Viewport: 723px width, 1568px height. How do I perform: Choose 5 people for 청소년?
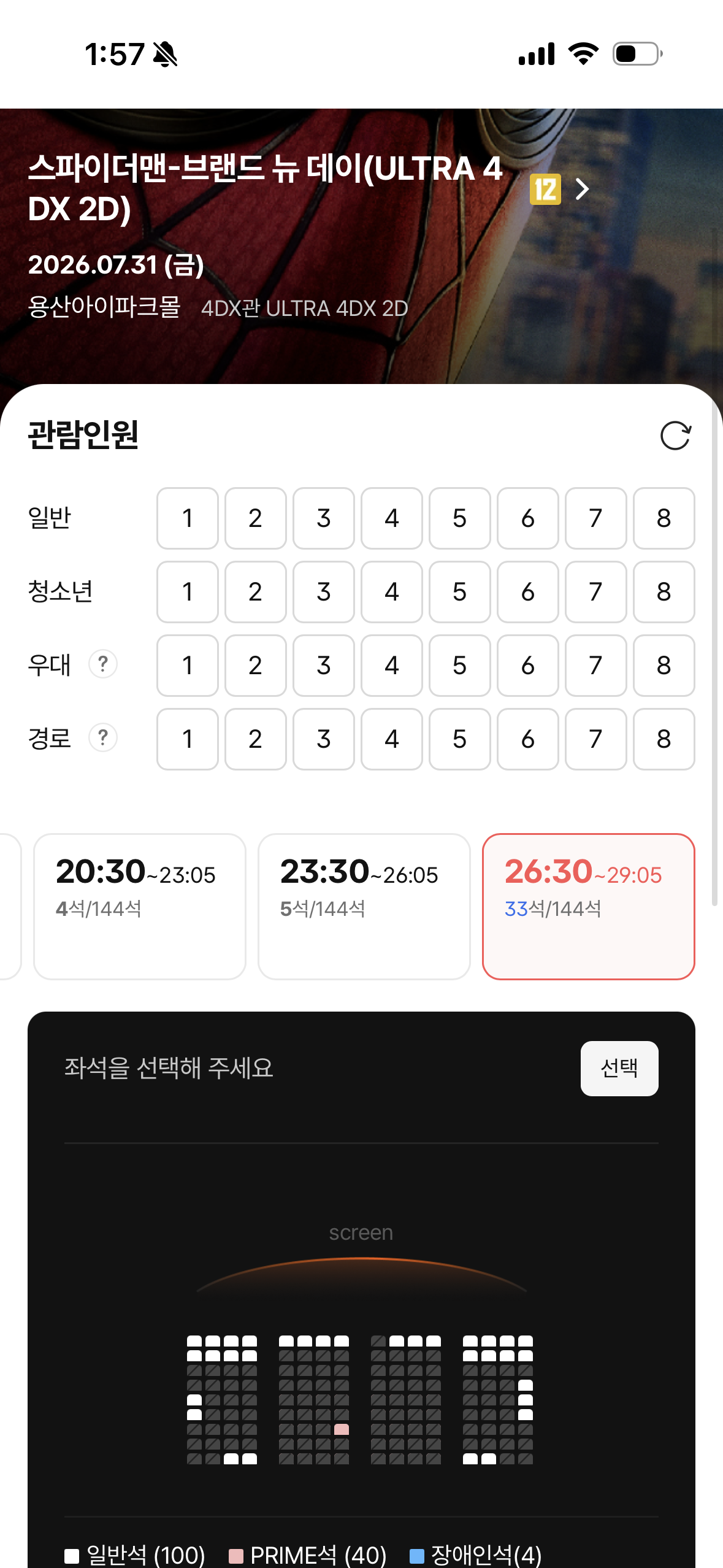[x=459, y=592]
